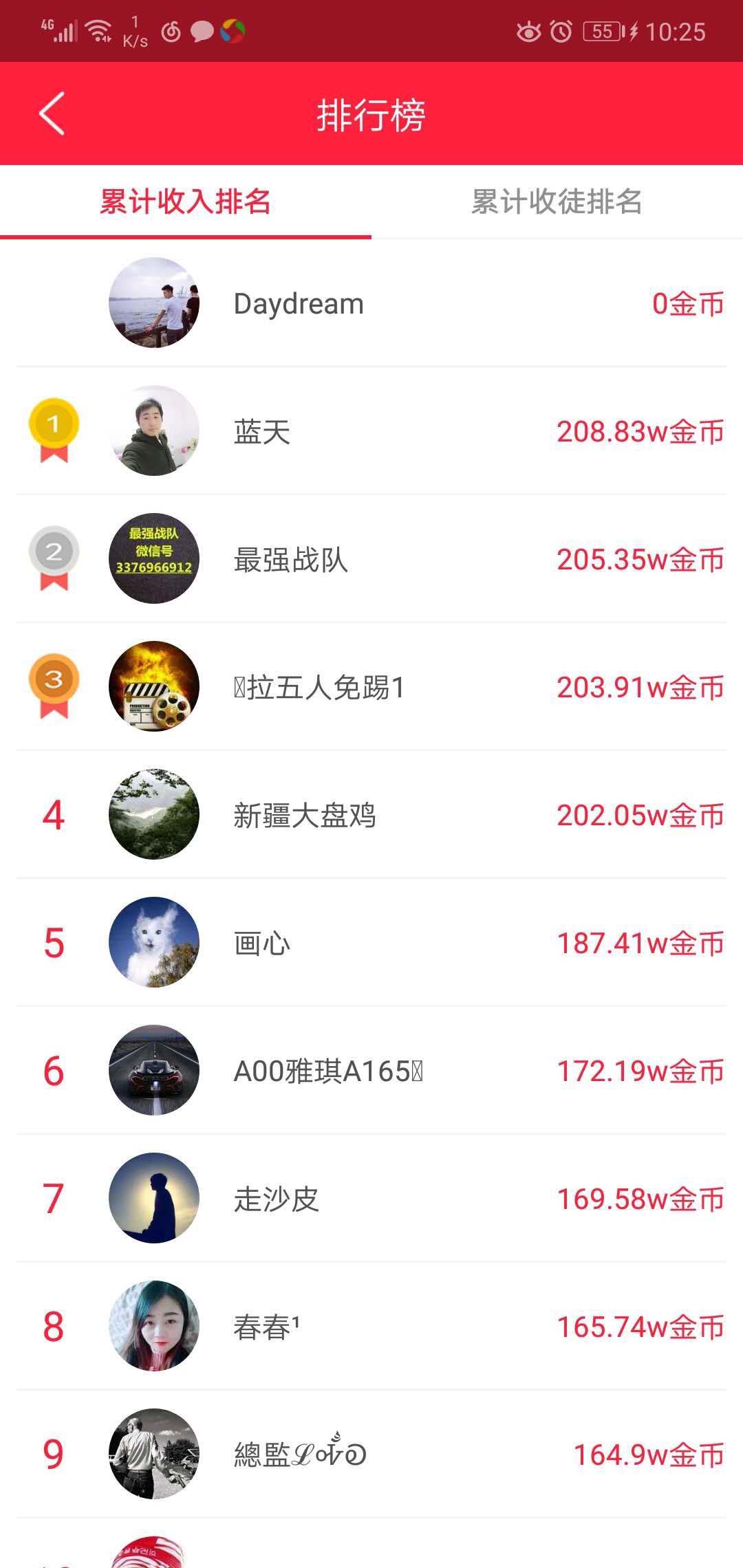The height and width of the screenshot is (1568, 743).
Task: Open Daydream's ranking row
Action: [x=371, y=303]
